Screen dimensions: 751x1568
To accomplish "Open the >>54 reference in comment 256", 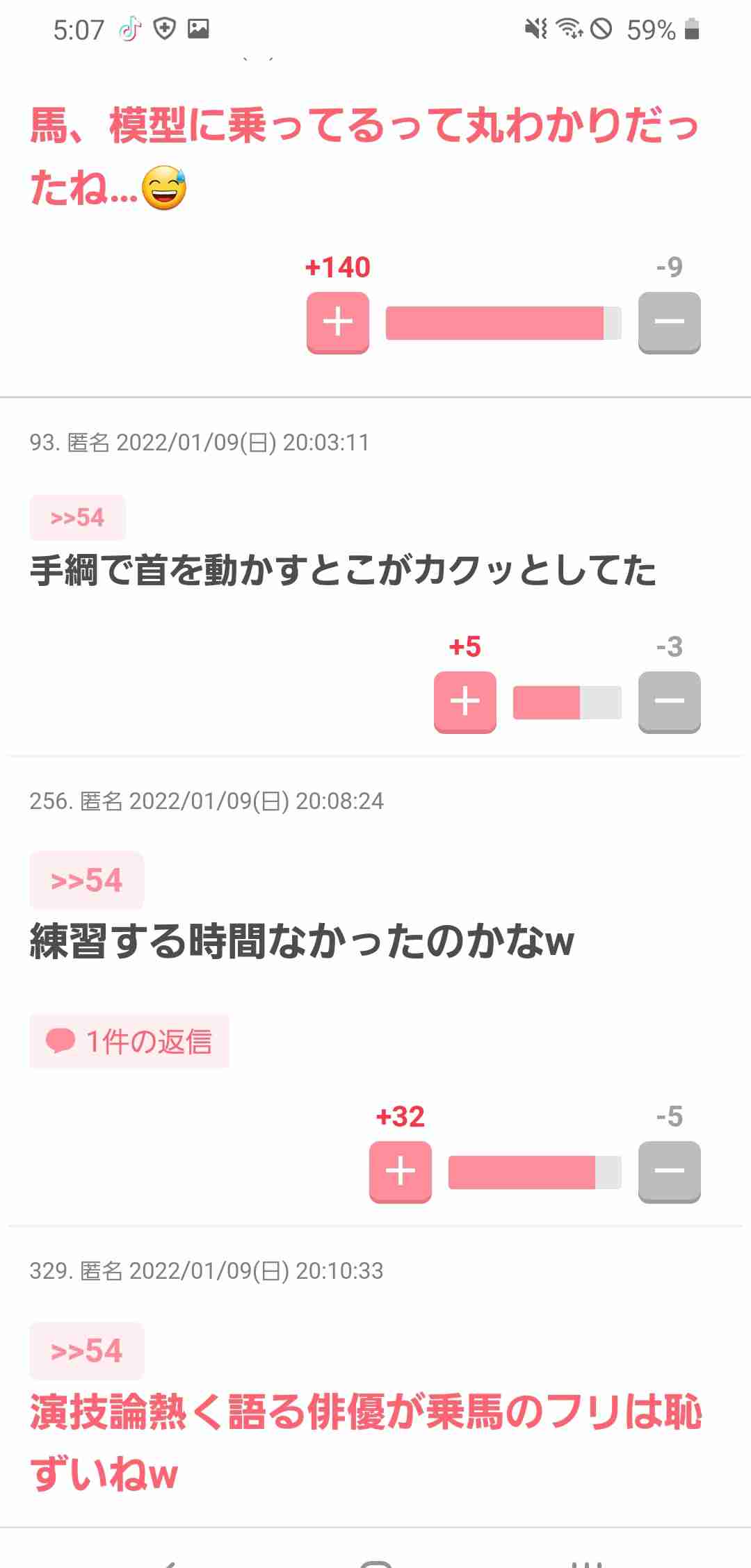I will (x=86, y=881).
